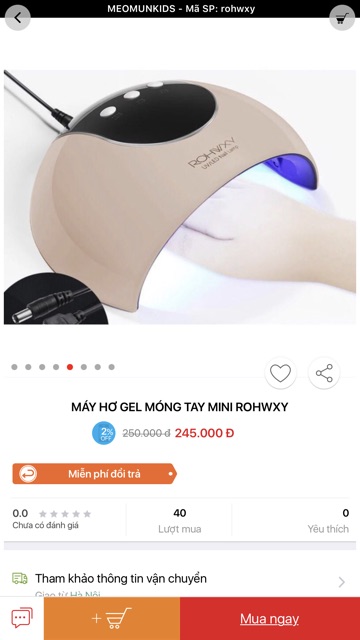The height and width of the screenshot is (640, 360).
Task: View the product image full screen
Action: pos(180,197)
